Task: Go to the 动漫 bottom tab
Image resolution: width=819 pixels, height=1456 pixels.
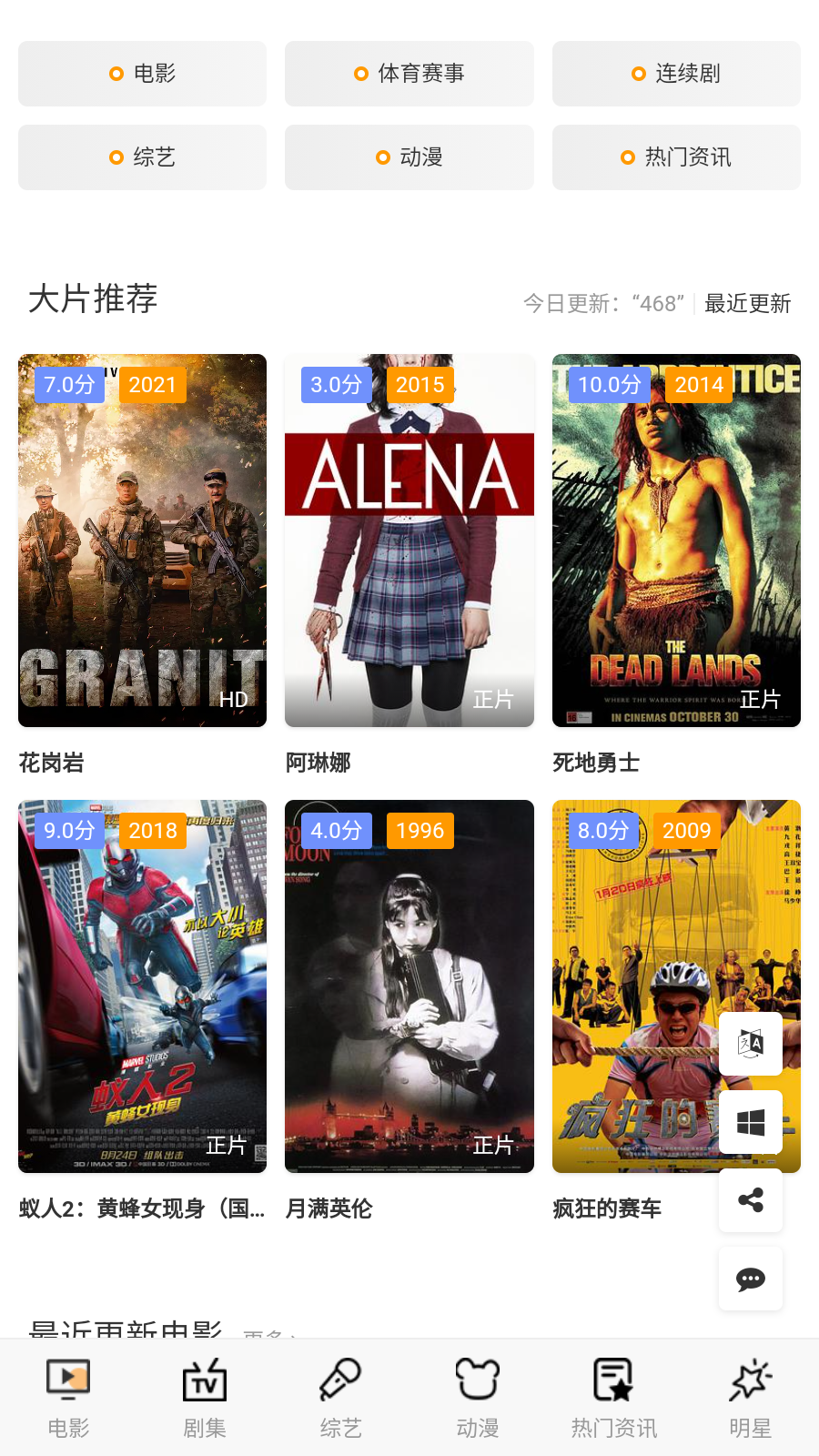Action: [478, 1399]
